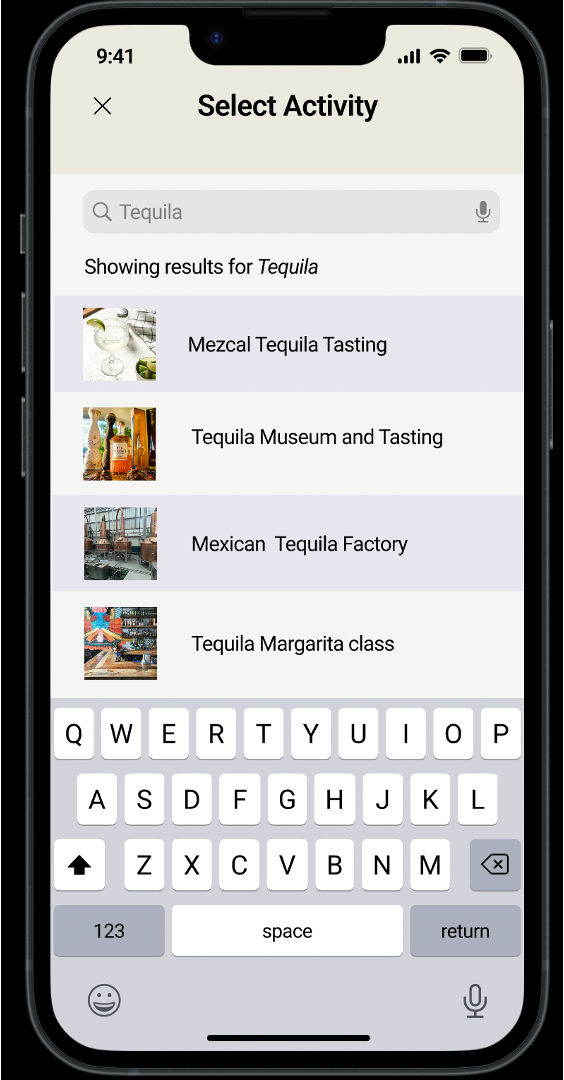564x1080 pixels.
Task: Open the emoji keyboard
Action: click(x=104, y=1000)
